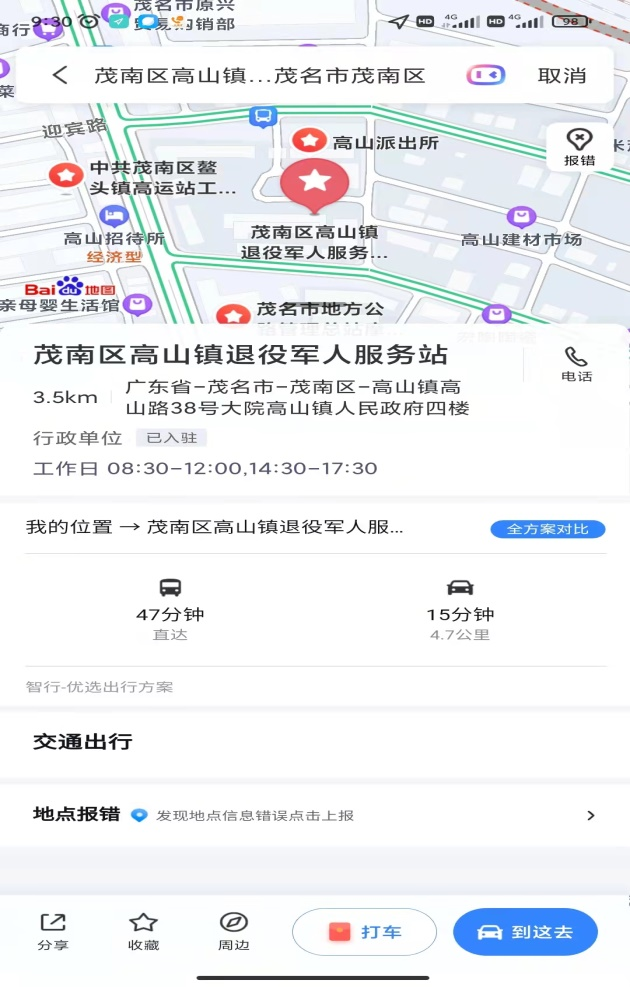Explore nearby places with 周边
630x987 pixels.
click(233, 931)
